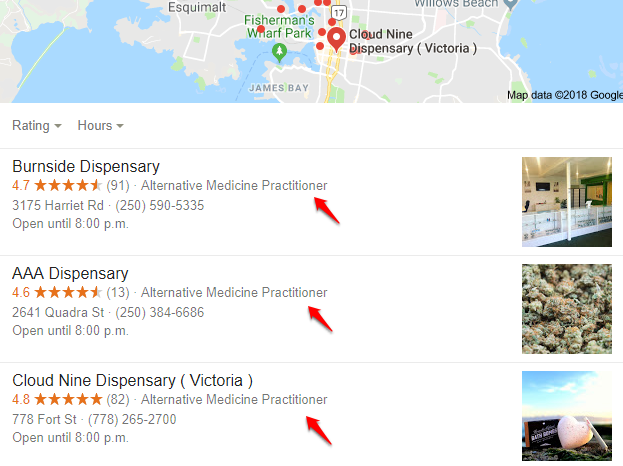Select the Cloud Nine Dispensary map pin

tap(337, 39)
